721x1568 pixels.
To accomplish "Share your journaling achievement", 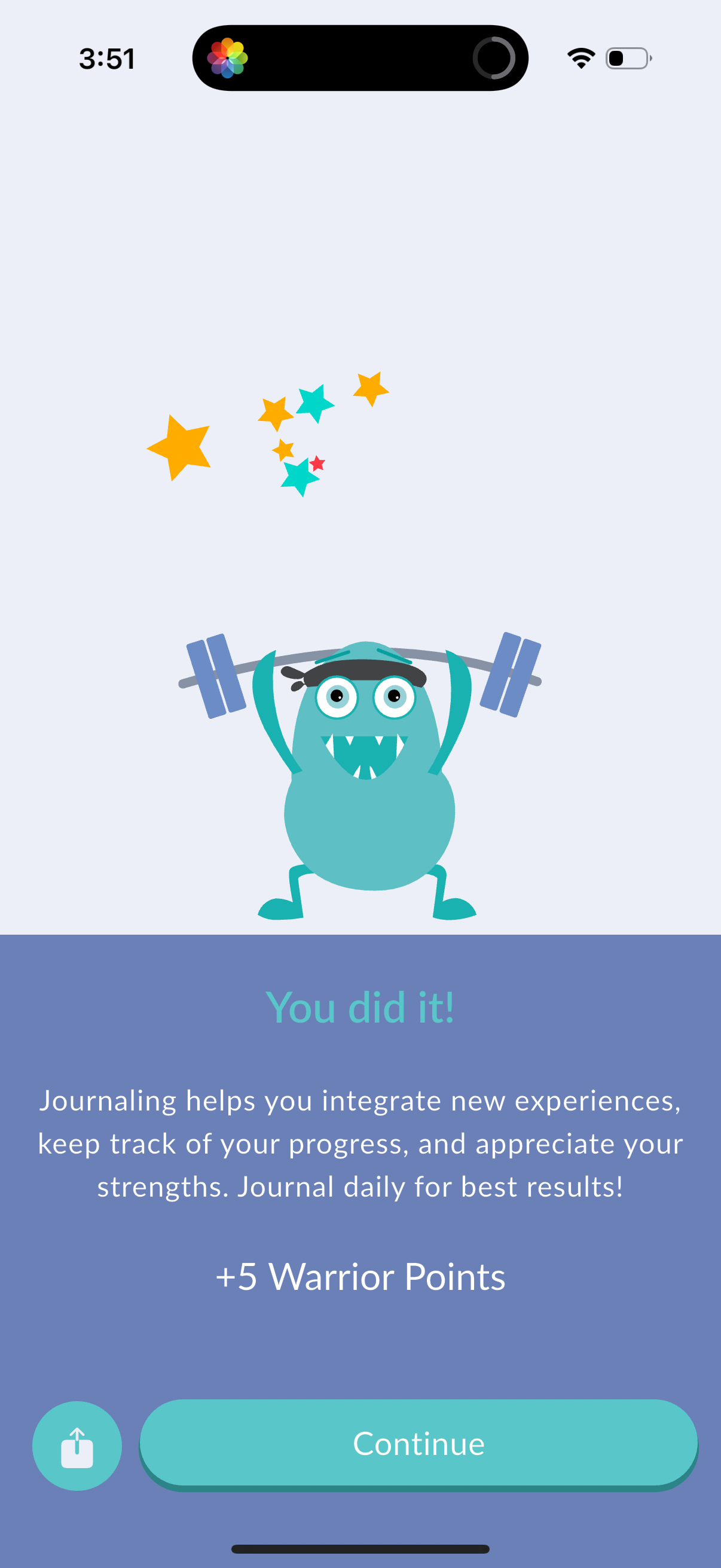I will coord(77,1445).
